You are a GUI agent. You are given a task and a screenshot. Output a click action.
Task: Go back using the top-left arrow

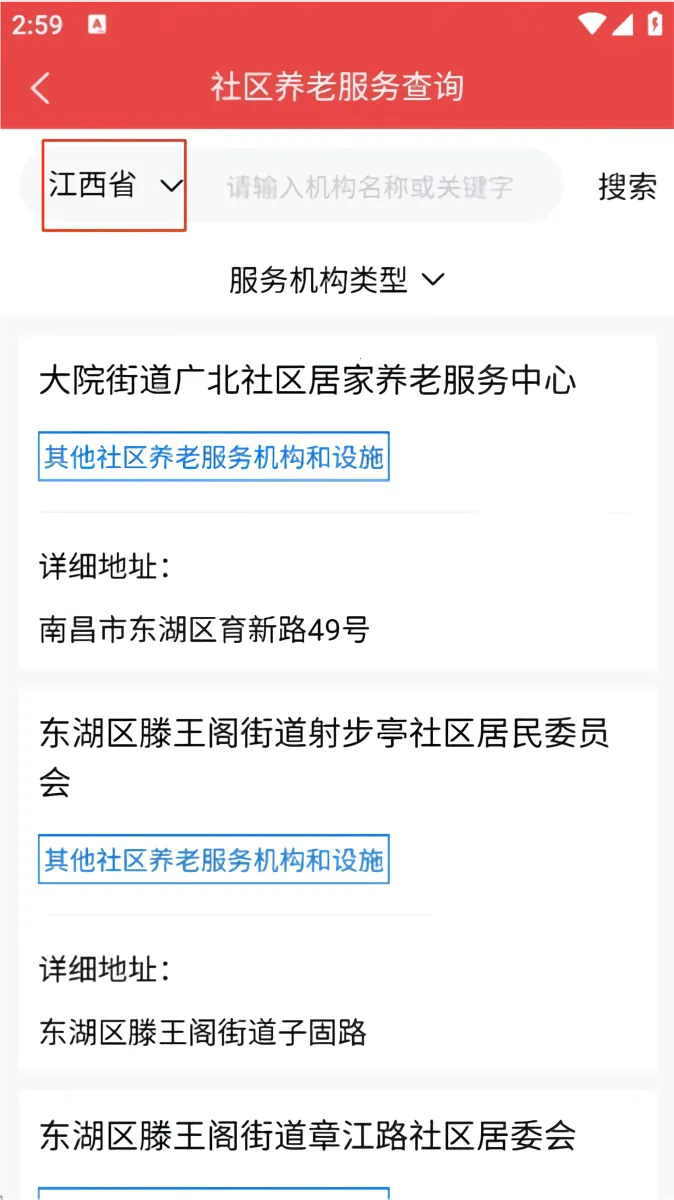tap(40, 88)
